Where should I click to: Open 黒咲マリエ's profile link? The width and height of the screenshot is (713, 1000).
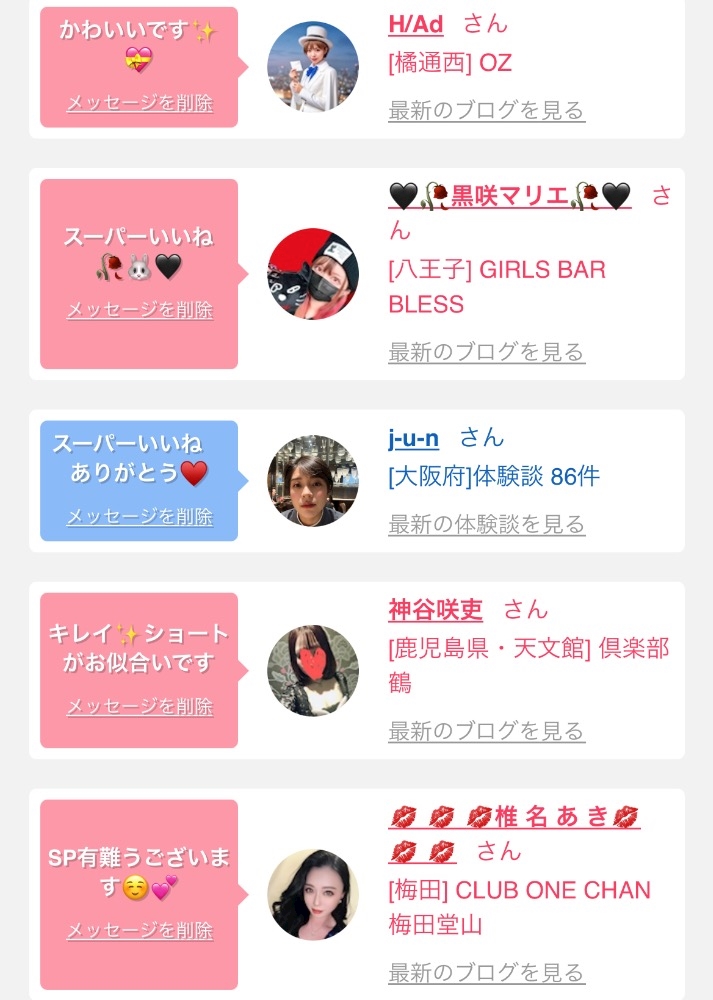510,196
